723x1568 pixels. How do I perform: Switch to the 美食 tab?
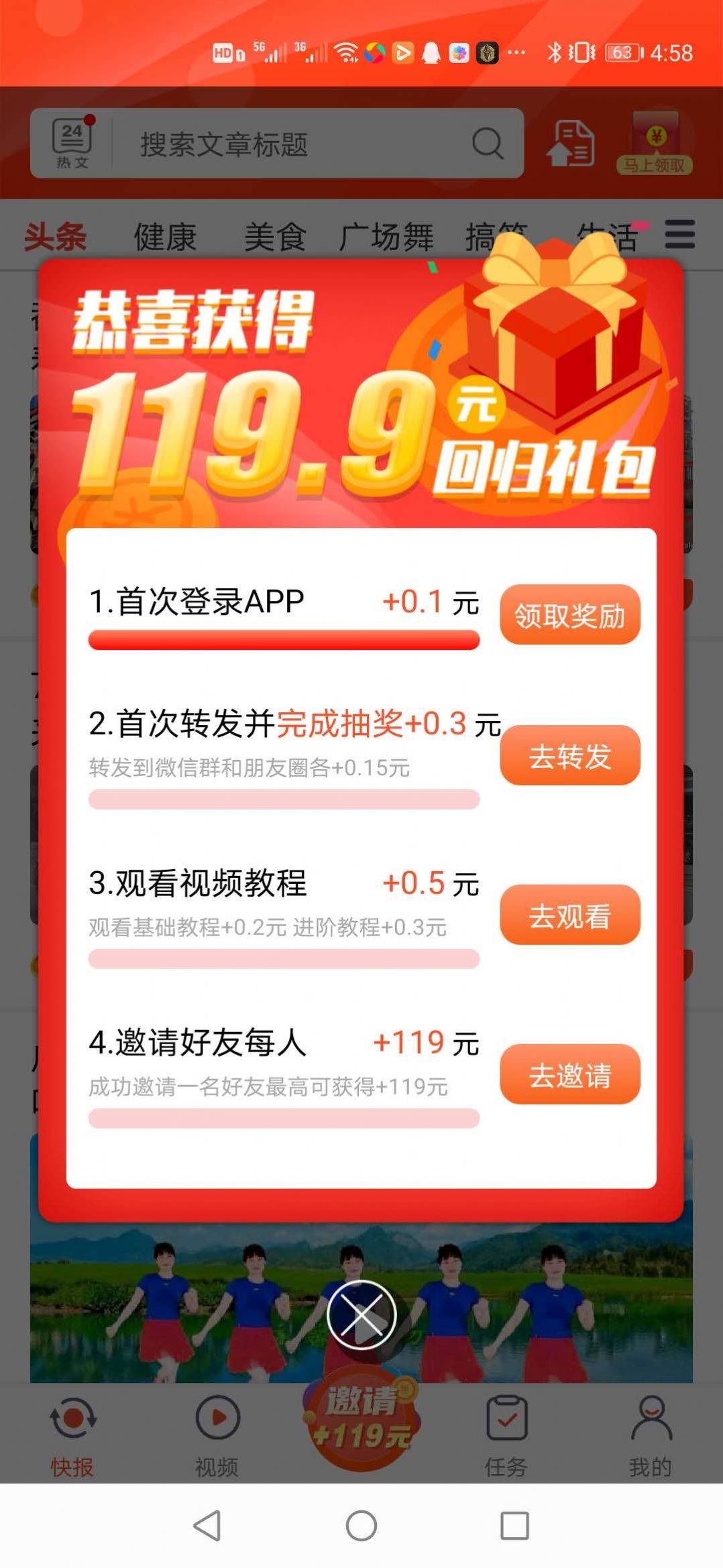[276, 237]
